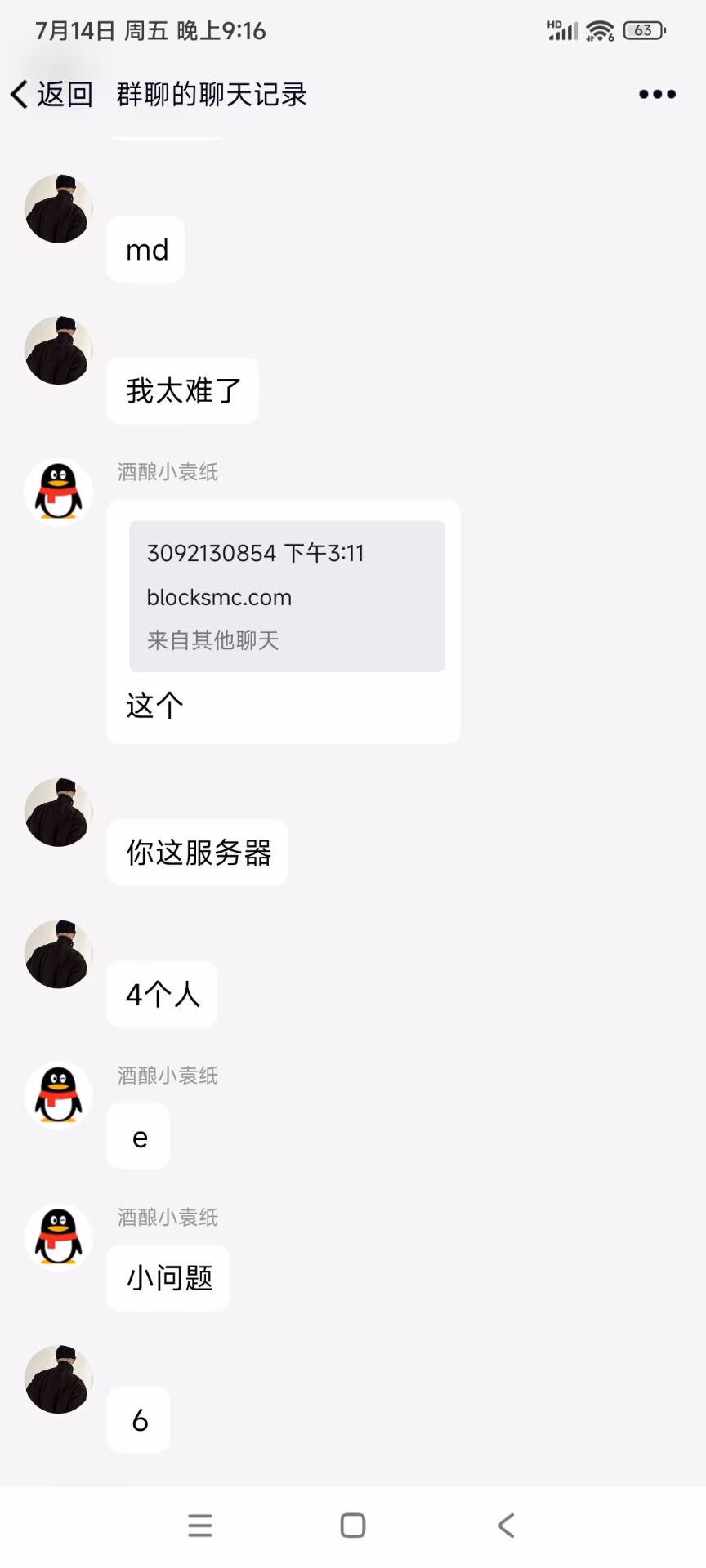
Task: Open the quoted blocksmc.com message card
Action: point(287,596)
